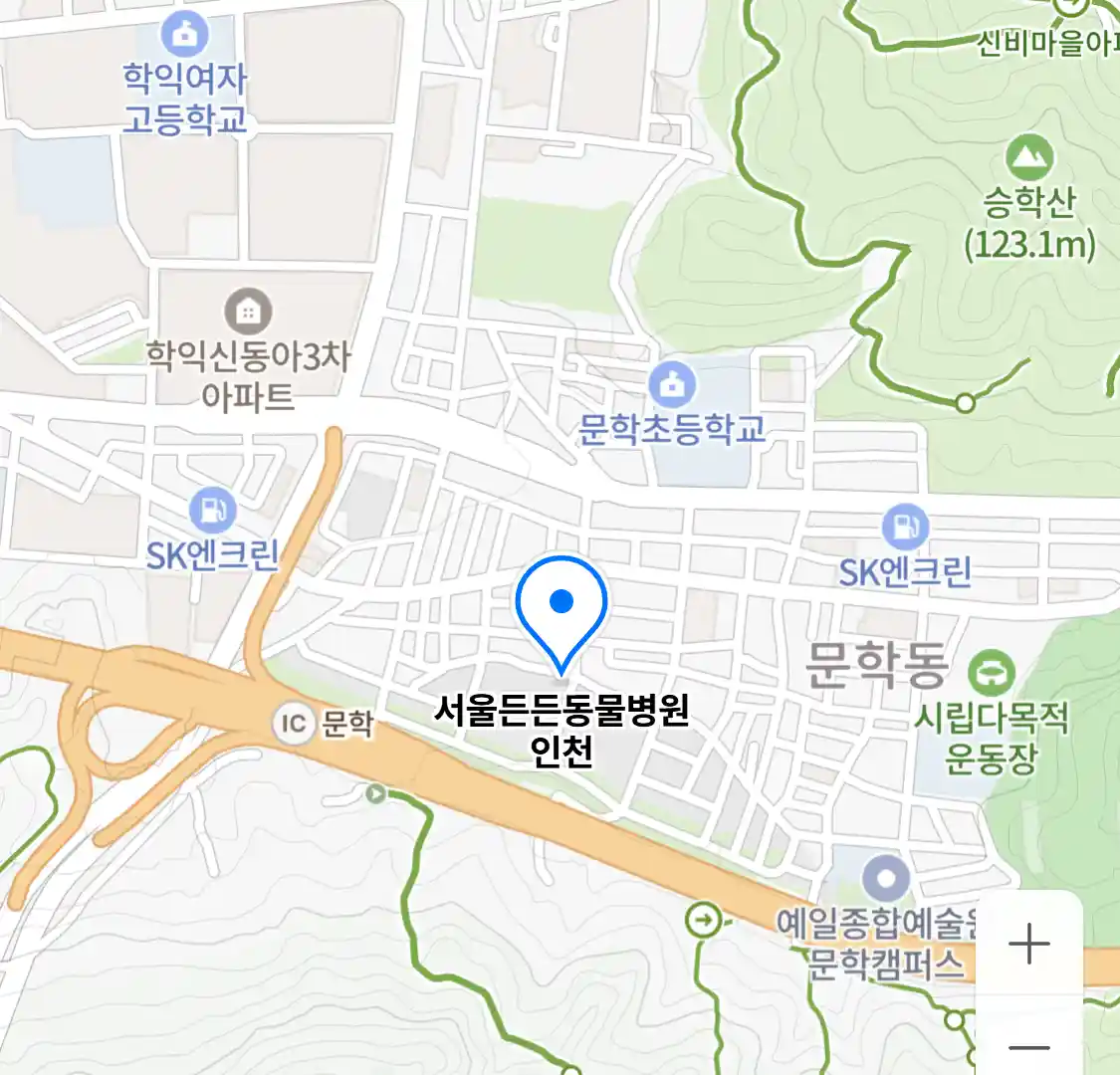Image resolution: width=1120 pixels, height=1075 pixels.
Task: Open 승학산 mountain marker
Action: (1028, 157)
